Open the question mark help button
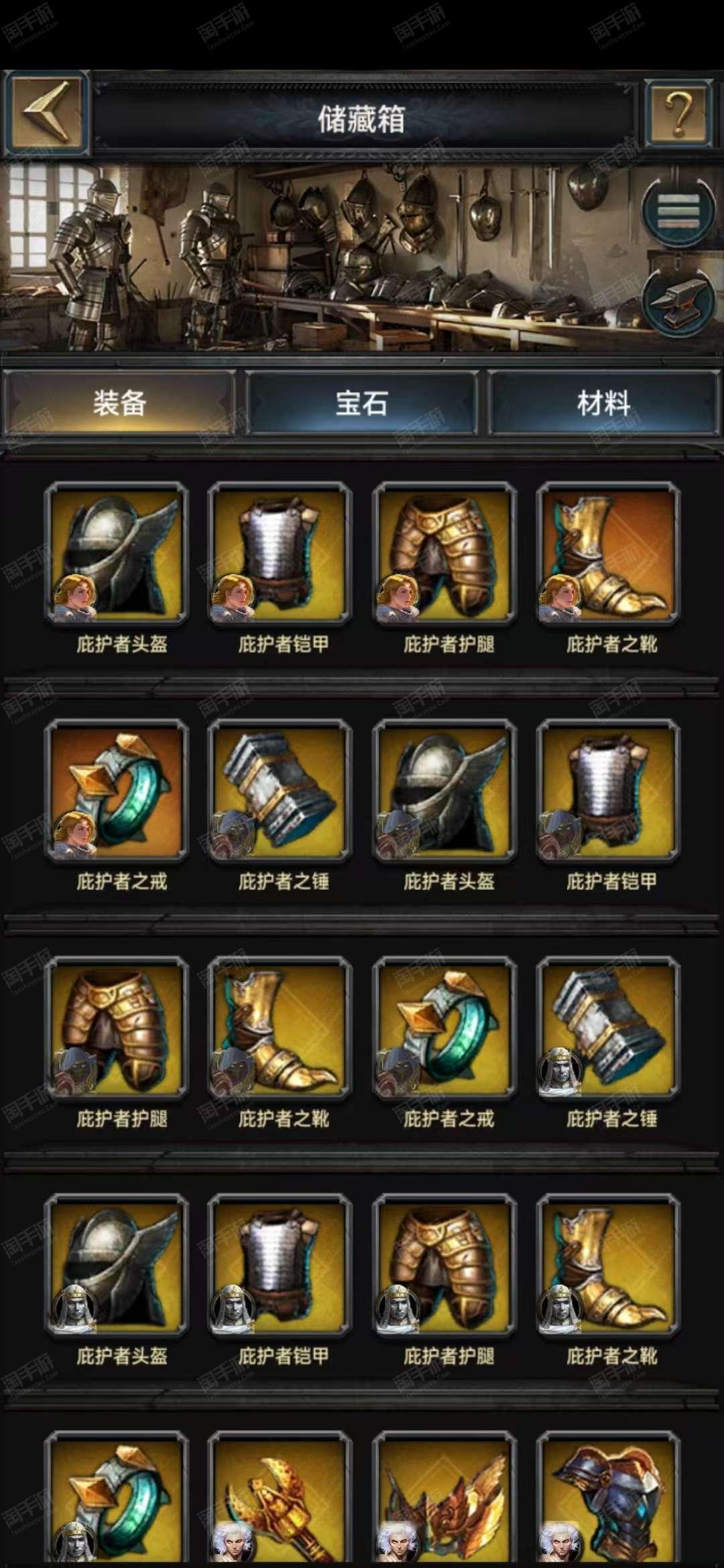 678,112
